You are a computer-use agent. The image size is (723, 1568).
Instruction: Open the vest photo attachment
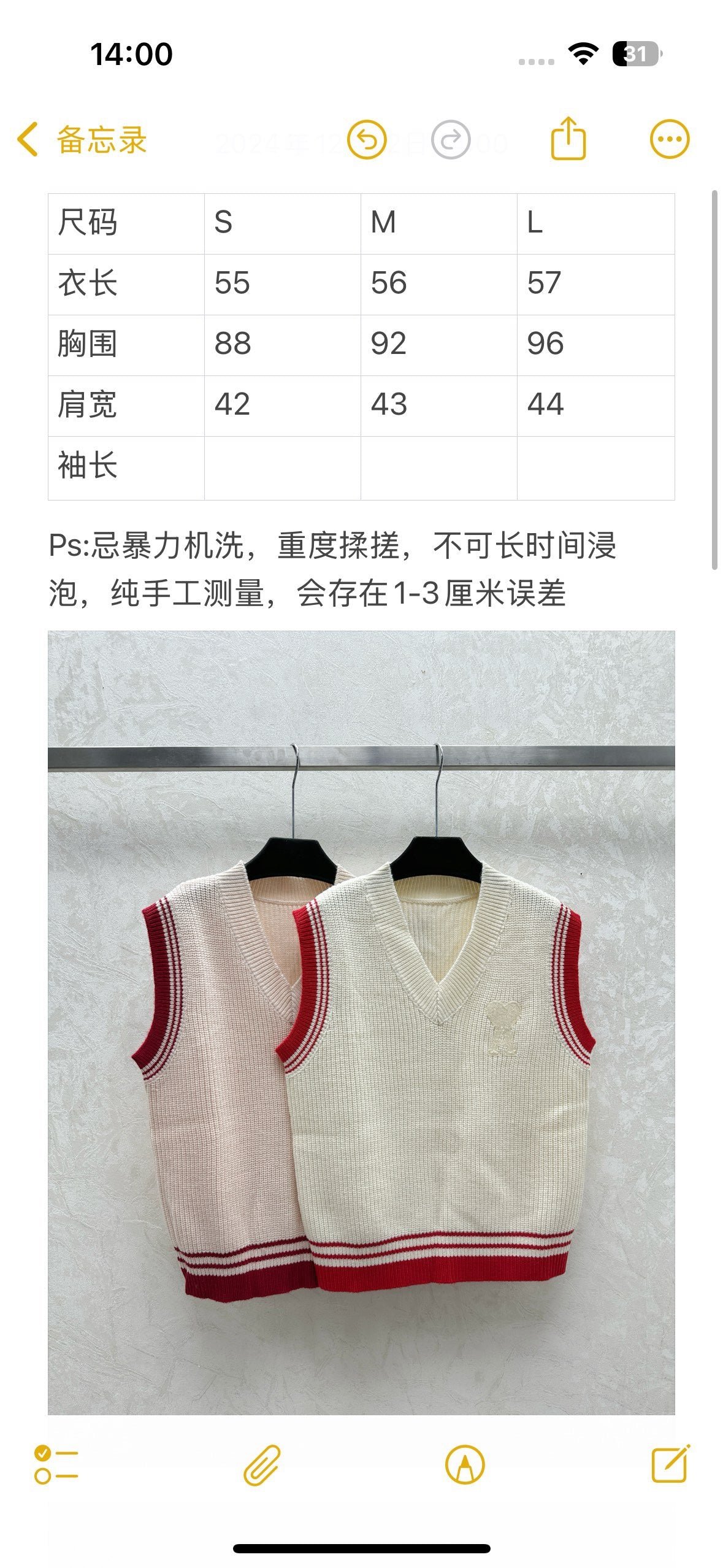pos(361,1023)
